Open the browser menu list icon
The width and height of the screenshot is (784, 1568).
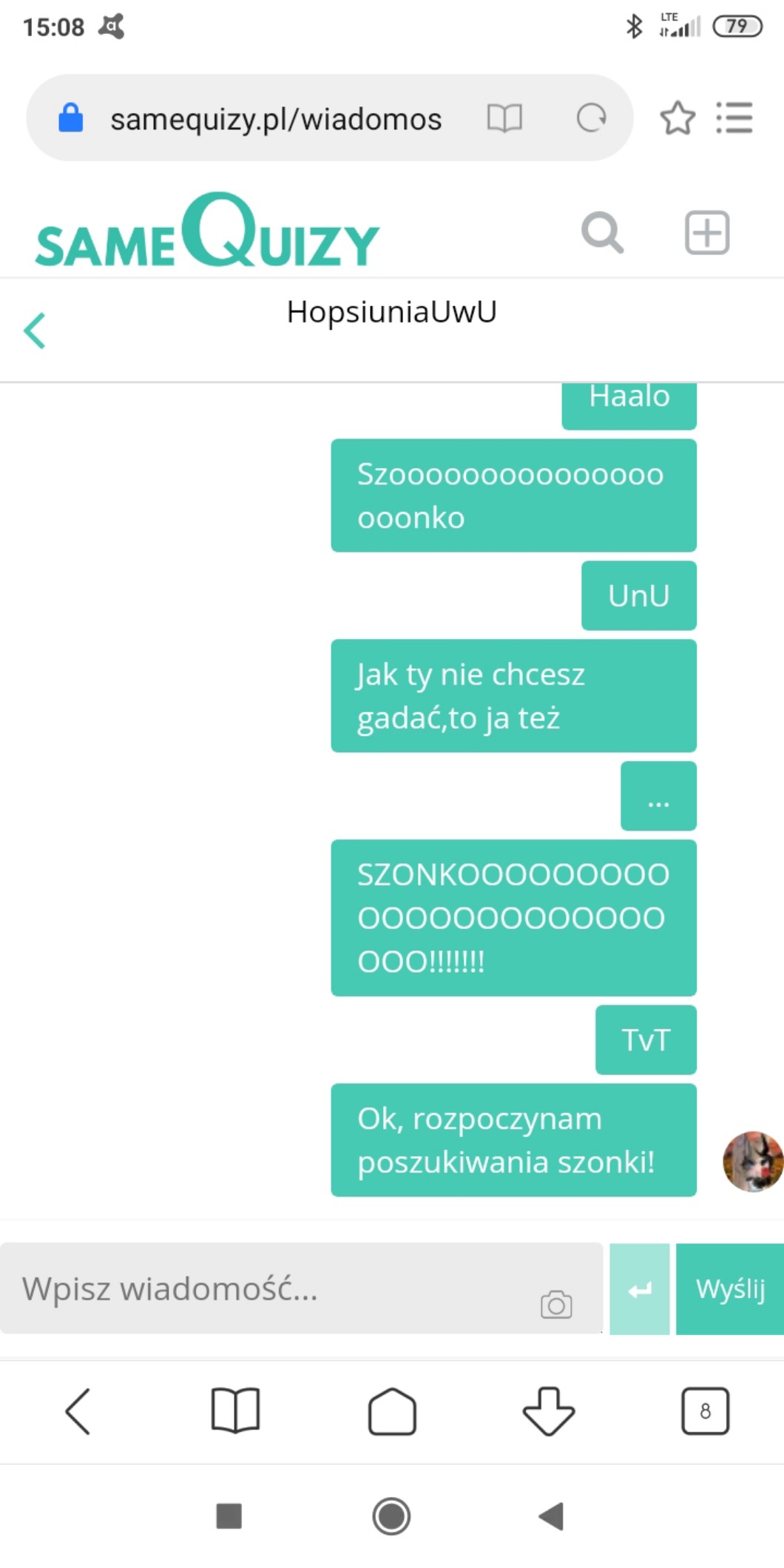click(x=734, y=118)
